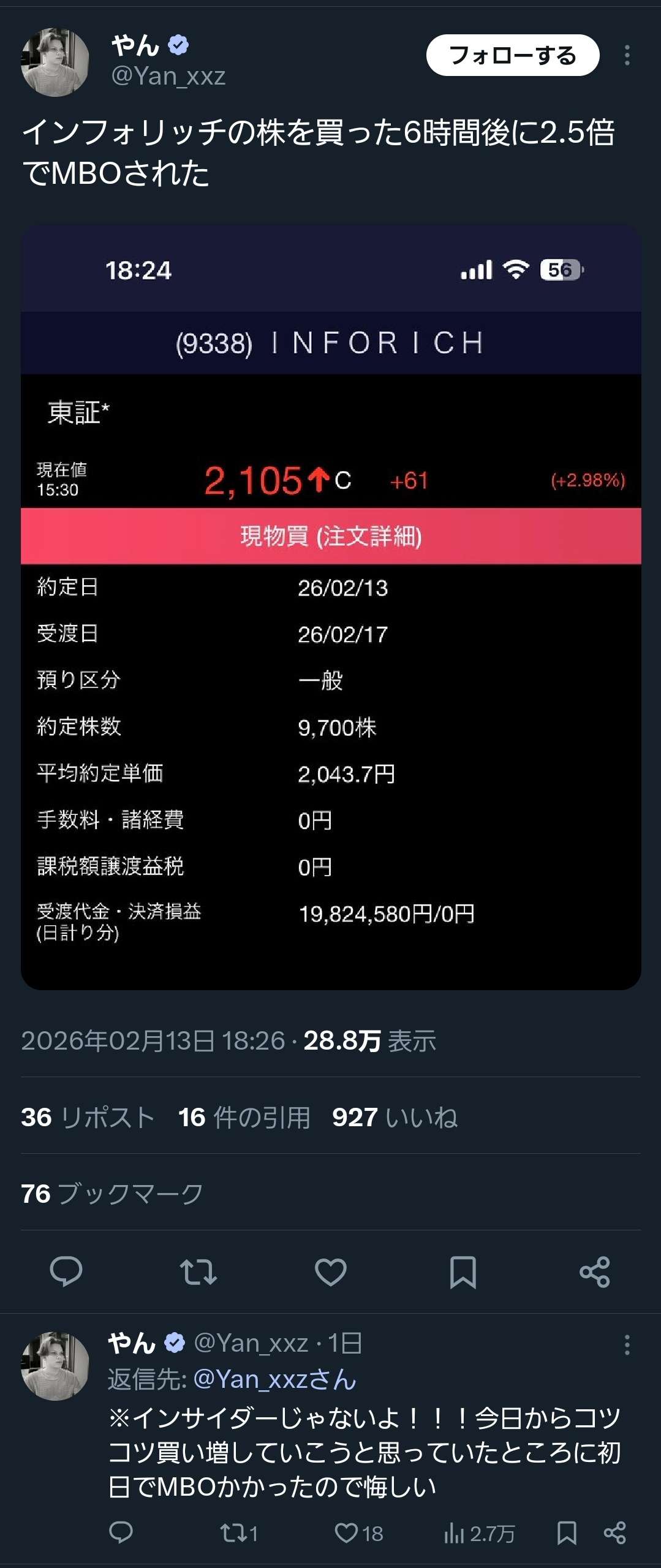Bookmark the main post

pyautogui.click(x=463, y=1271)
